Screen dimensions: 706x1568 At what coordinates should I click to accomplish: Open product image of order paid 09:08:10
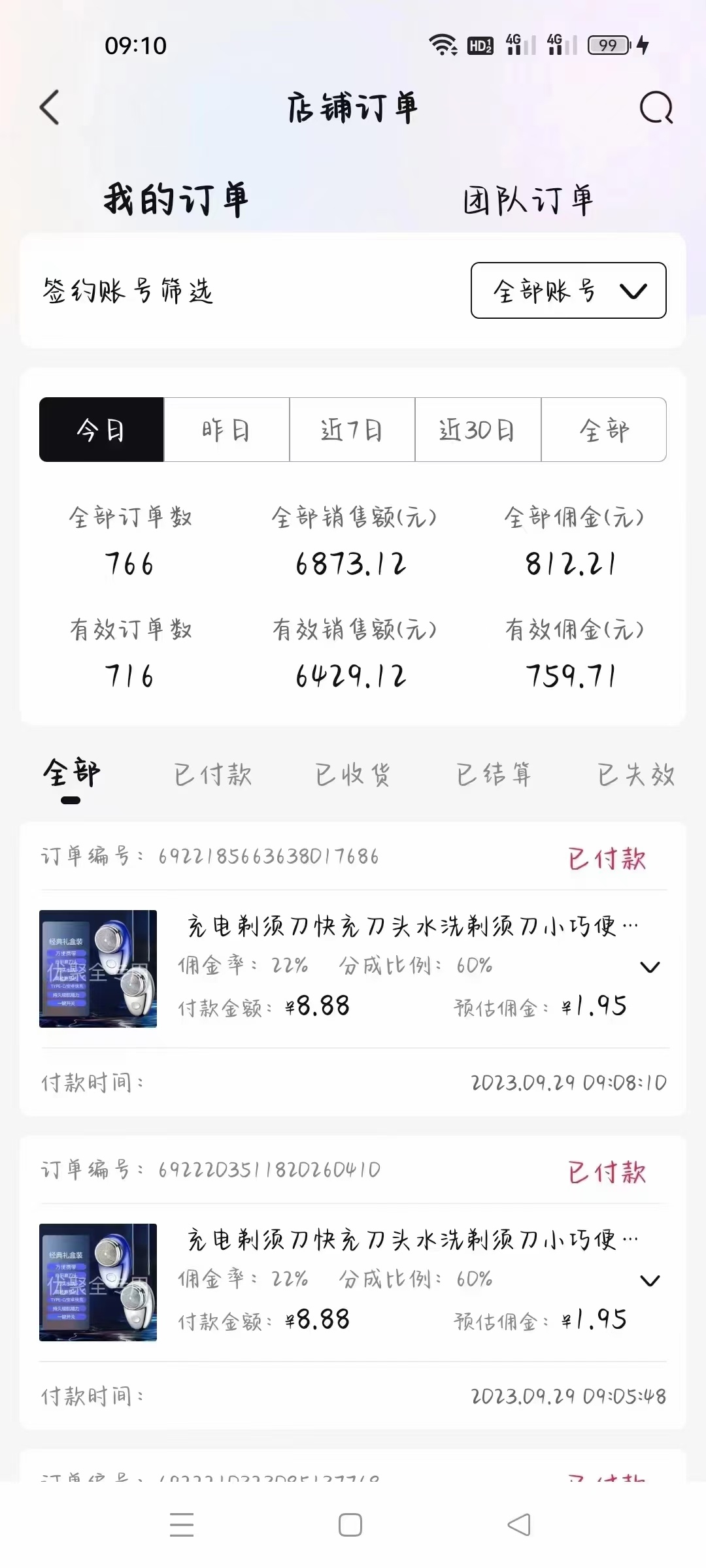tap(98, 968)
